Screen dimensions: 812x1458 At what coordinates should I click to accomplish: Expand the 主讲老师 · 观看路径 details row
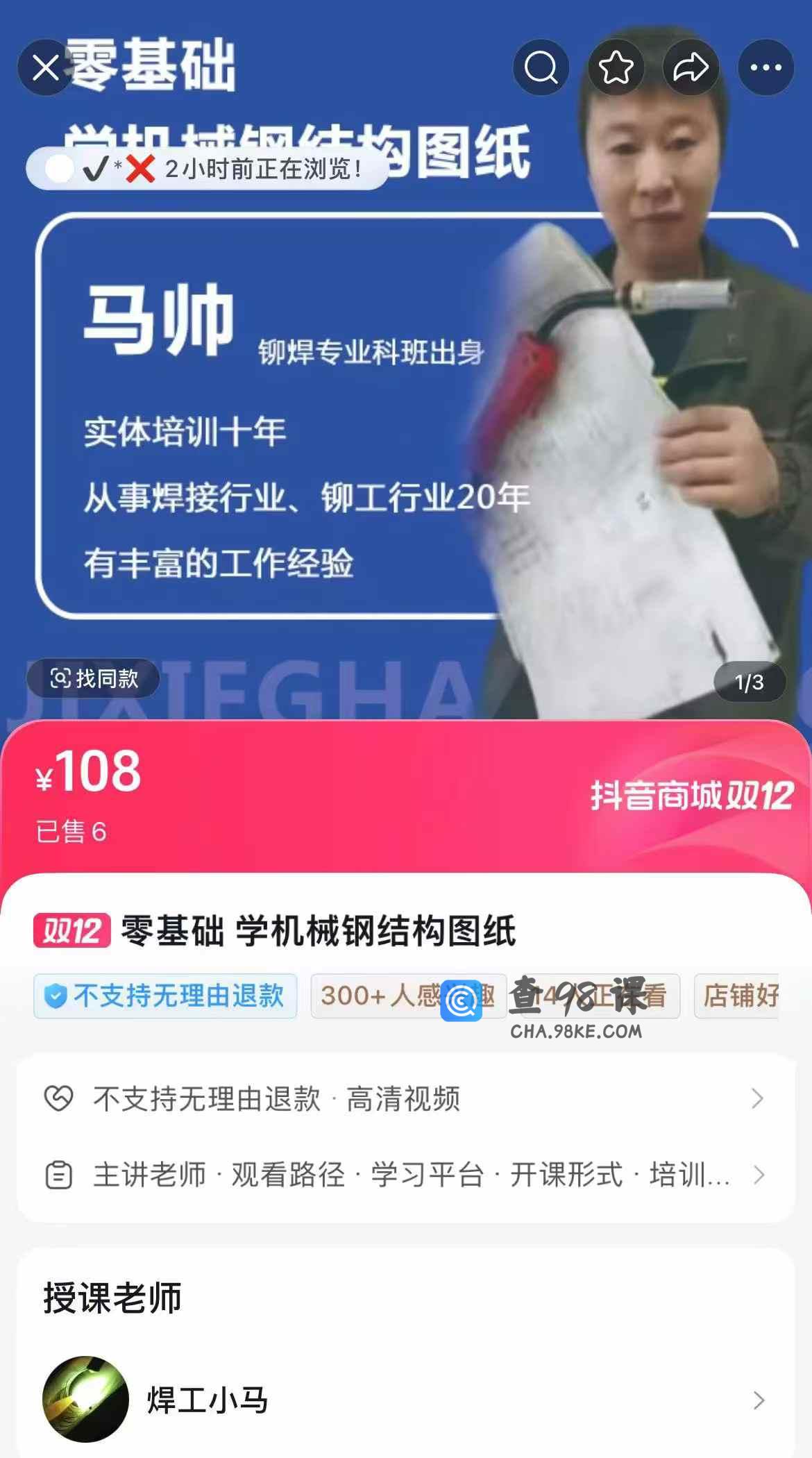405,1175
